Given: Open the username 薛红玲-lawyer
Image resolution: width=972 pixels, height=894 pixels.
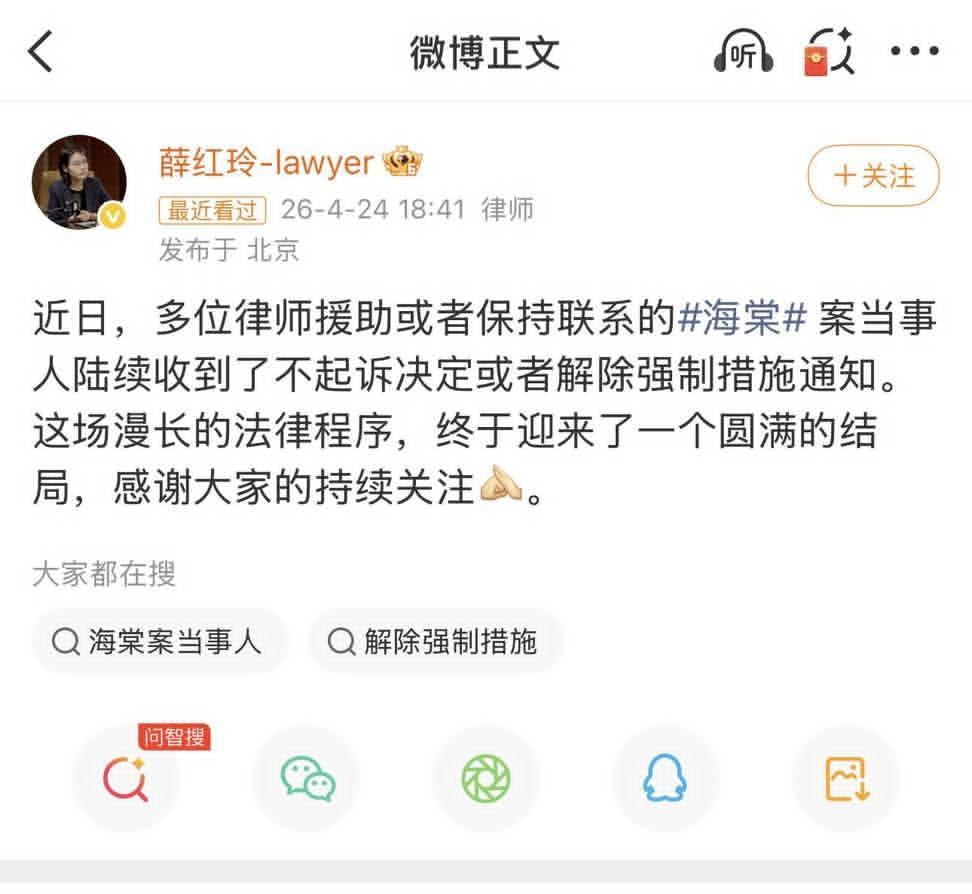Looking at the screenshot, I should point(266,162).
